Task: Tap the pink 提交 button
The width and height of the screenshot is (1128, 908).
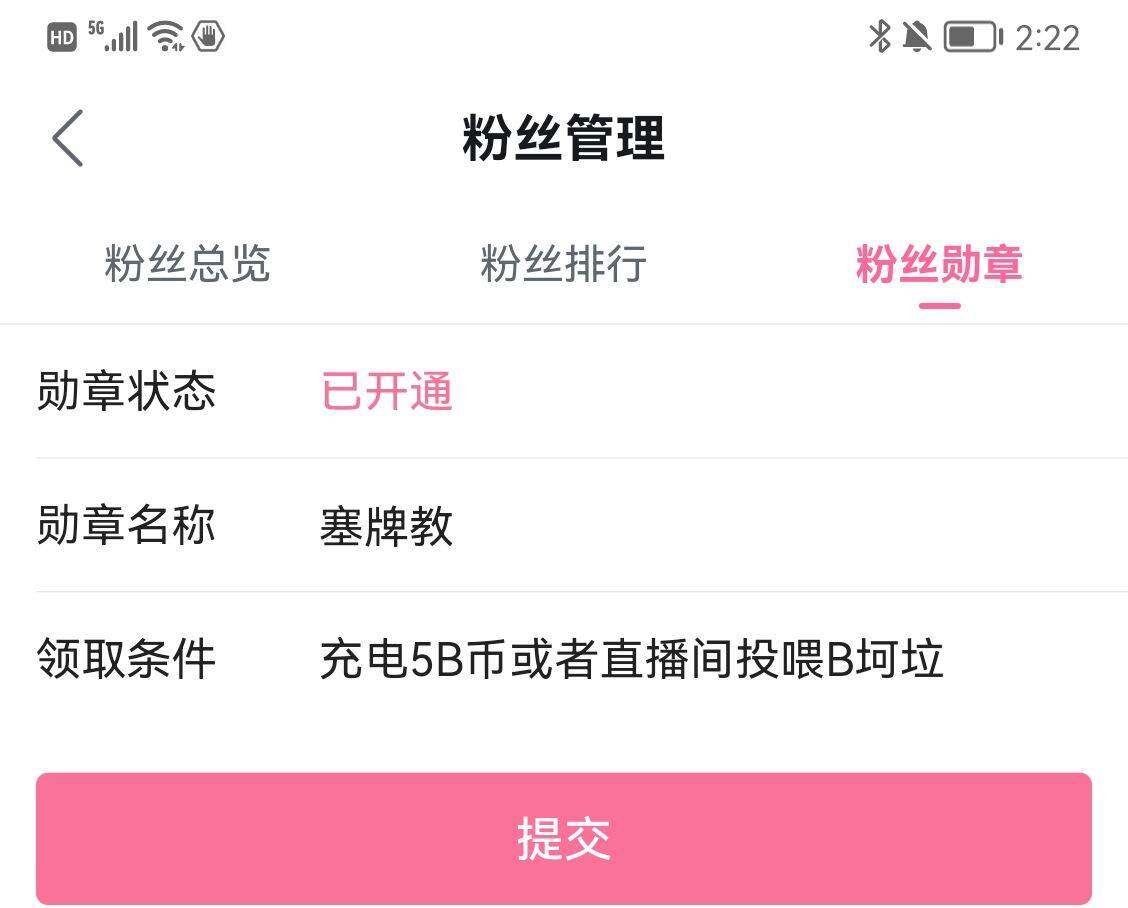Action: (x=563, y=838)
